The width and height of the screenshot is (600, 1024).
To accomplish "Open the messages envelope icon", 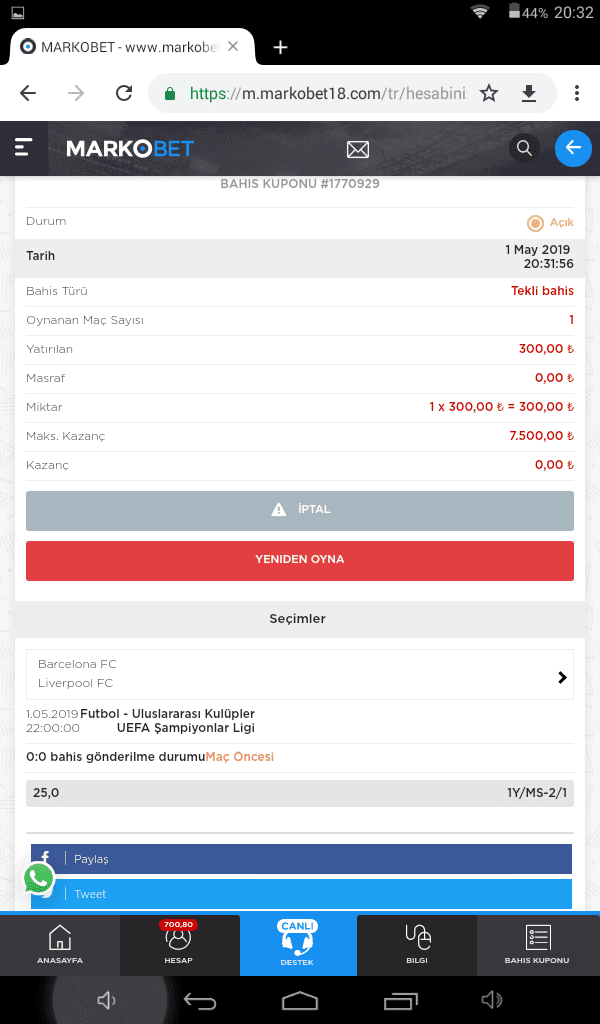I will coord(358,150).
